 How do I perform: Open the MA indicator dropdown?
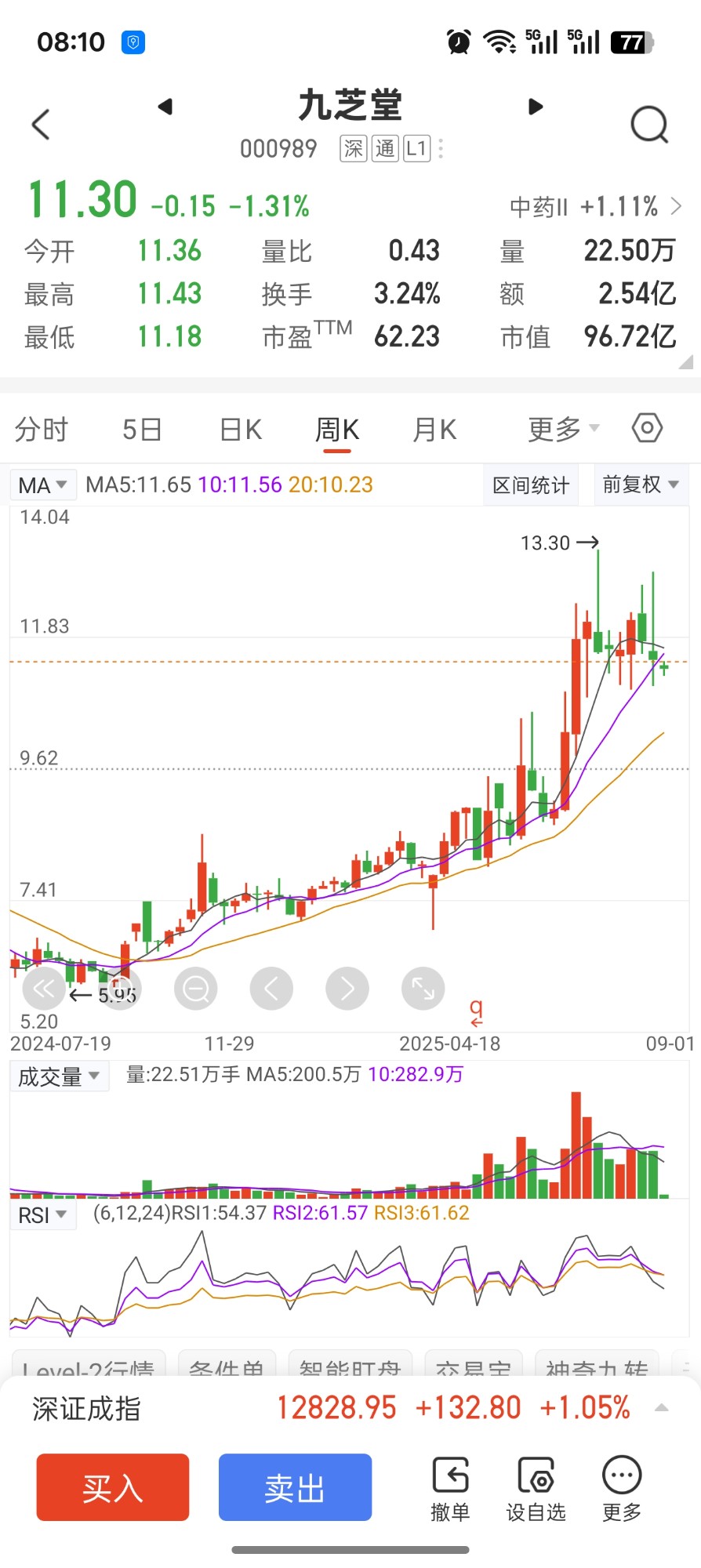(42, 485)
